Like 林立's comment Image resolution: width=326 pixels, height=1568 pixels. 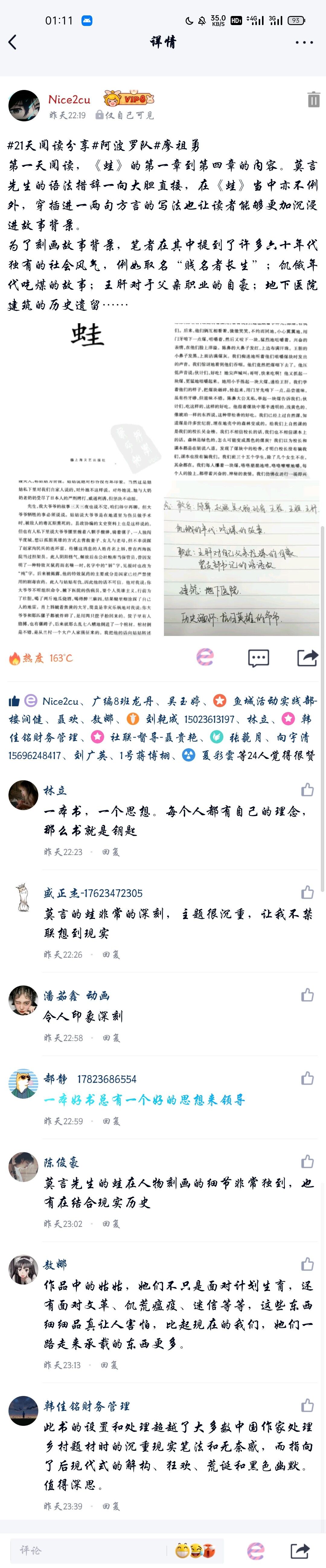click(307, 790)
